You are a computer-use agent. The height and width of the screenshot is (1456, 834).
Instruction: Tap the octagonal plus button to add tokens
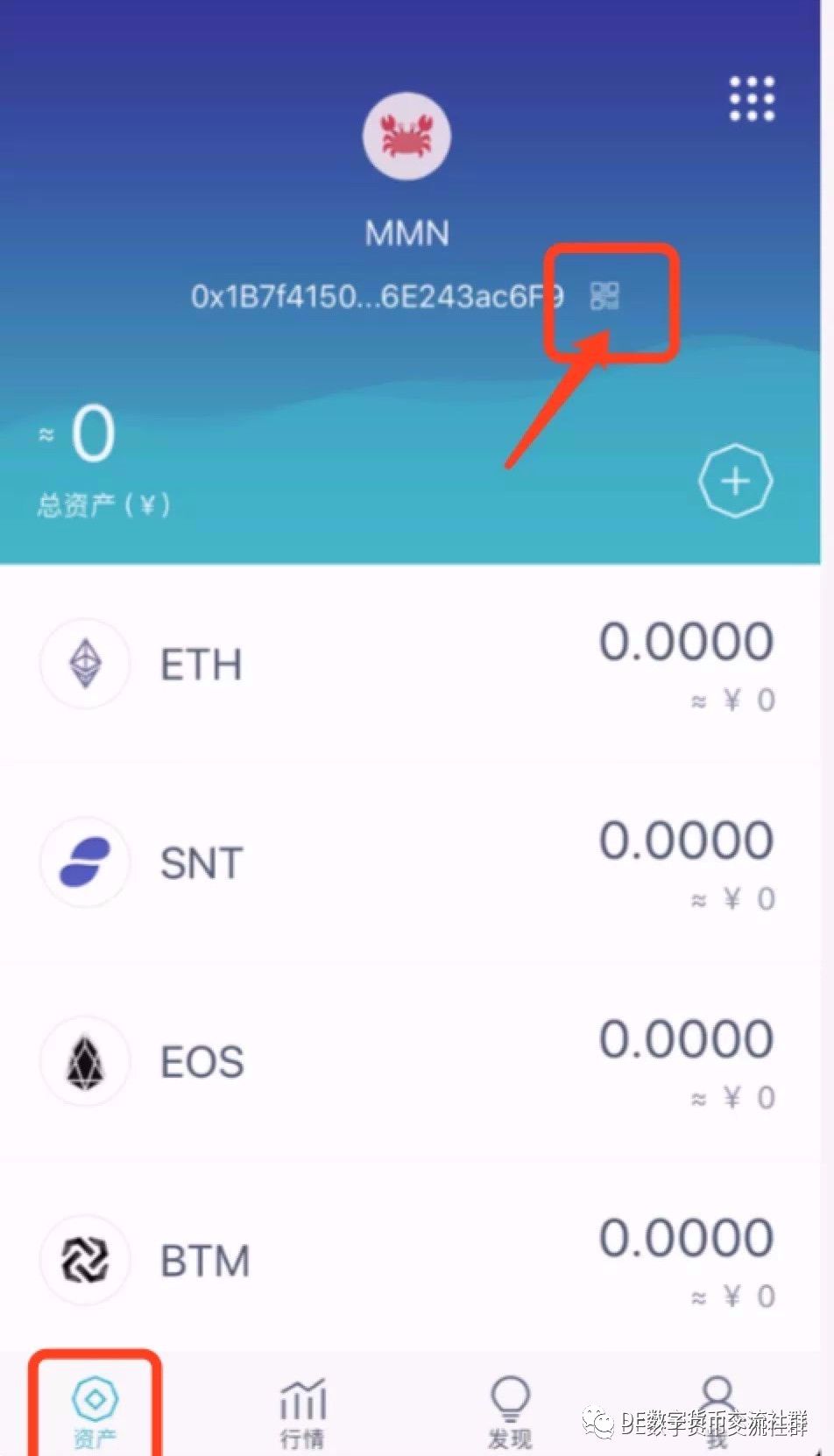735,481
